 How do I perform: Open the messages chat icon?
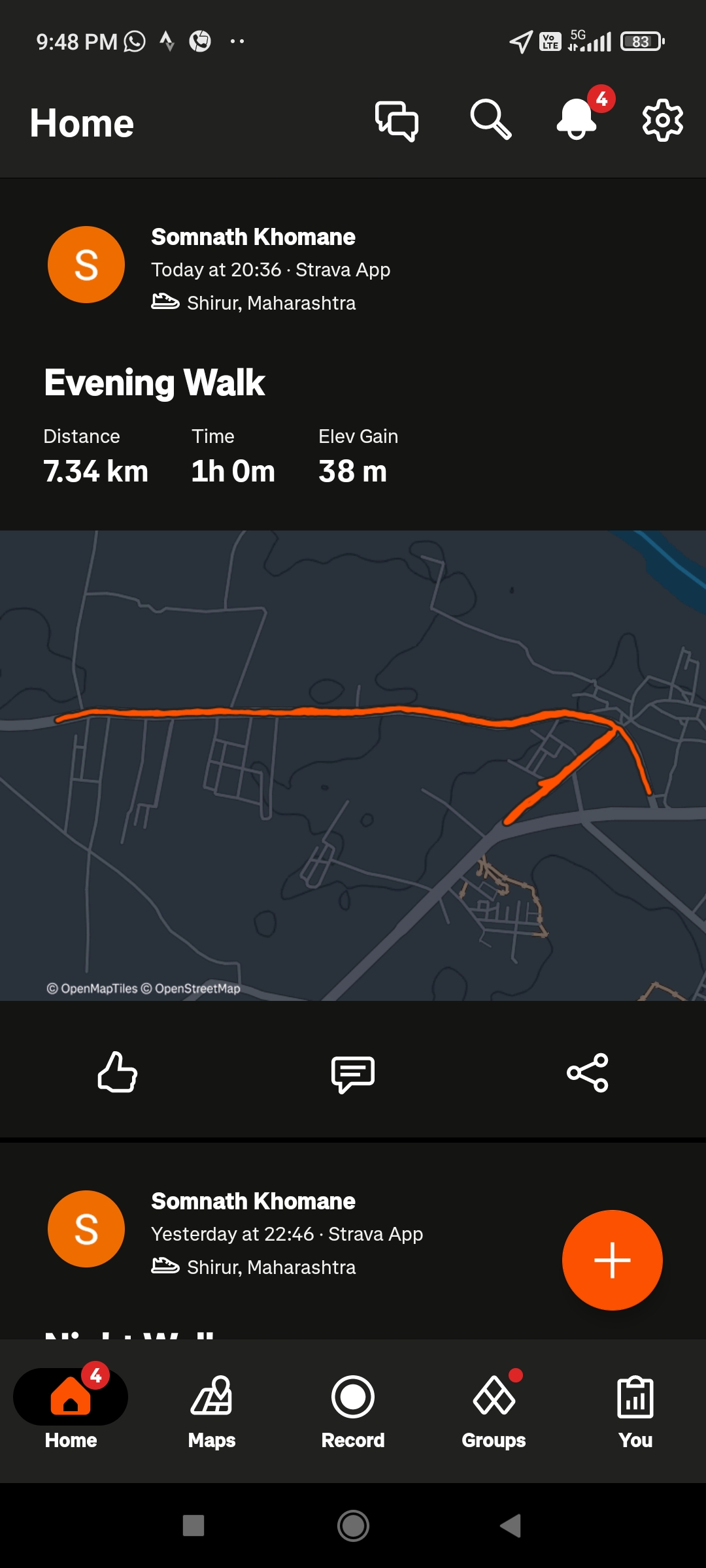click(397, 122)
